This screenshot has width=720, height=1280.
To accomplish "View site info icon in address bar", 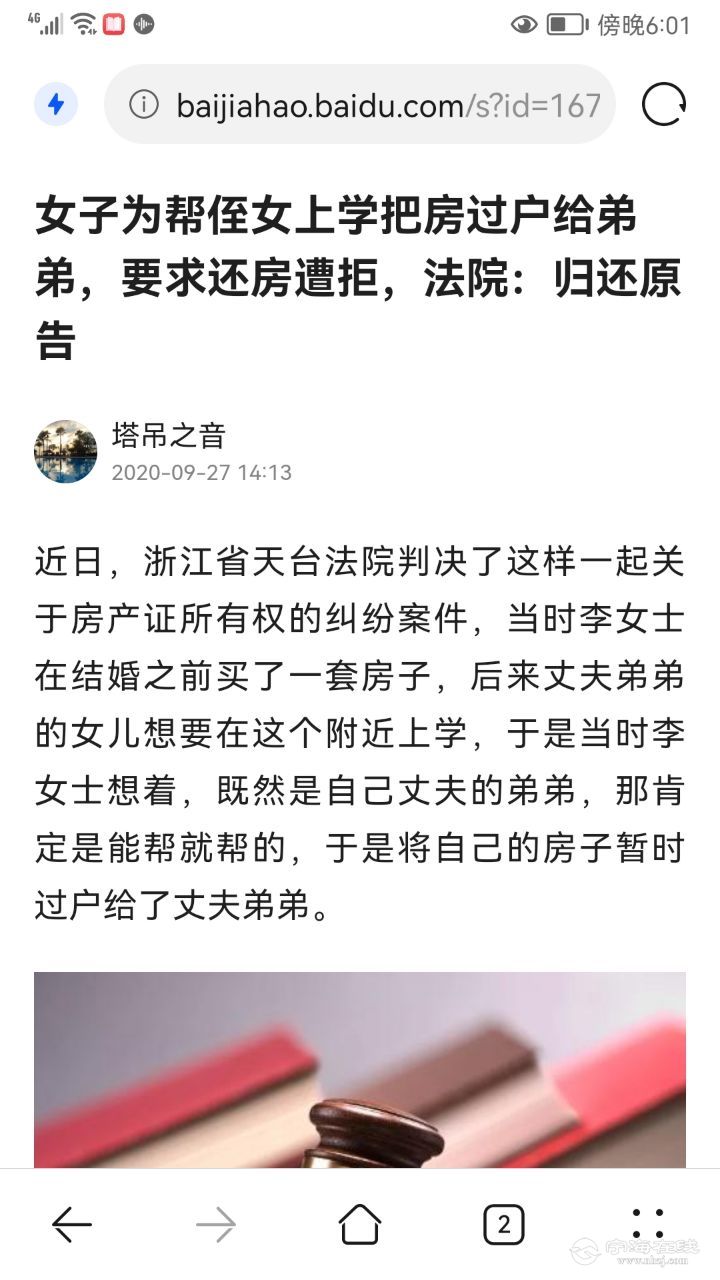I will coord(144,104).
